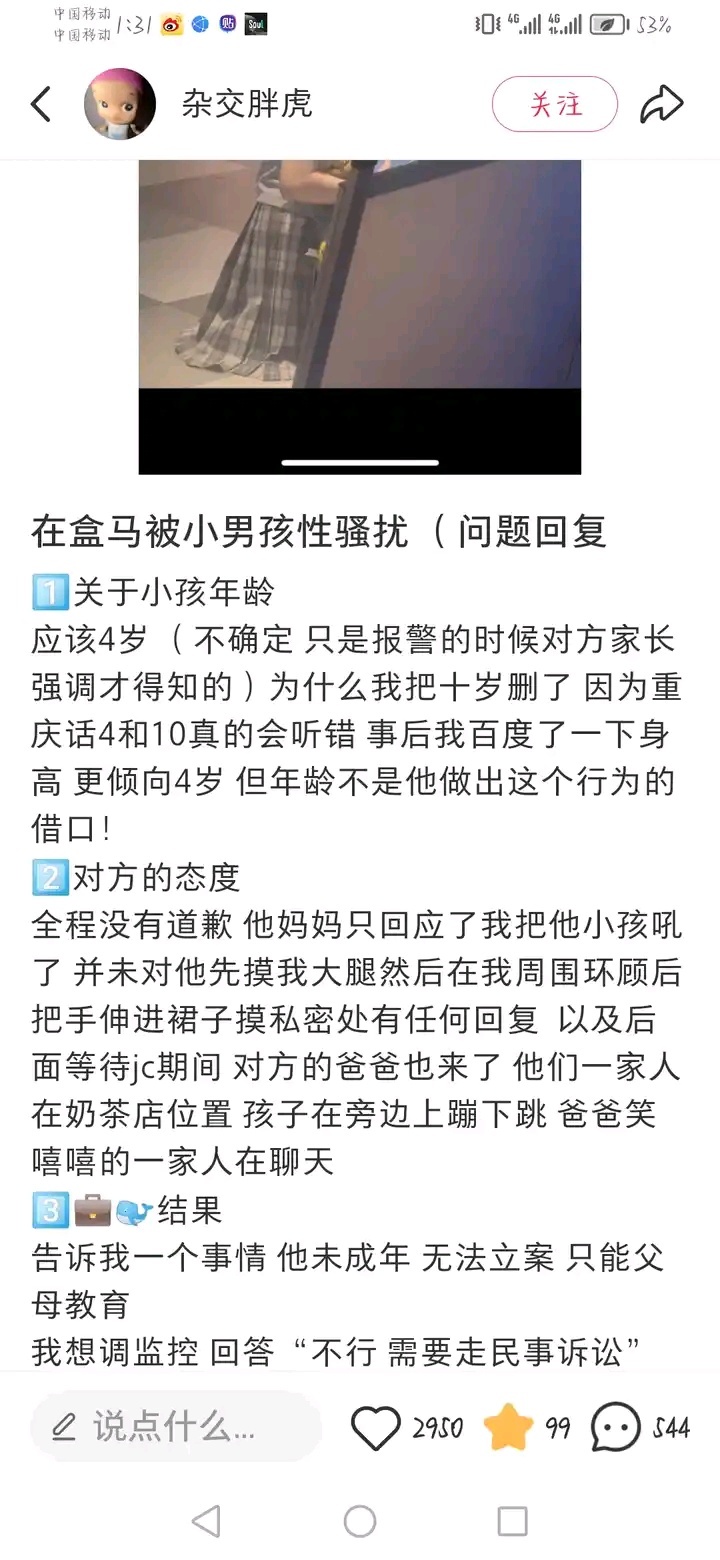Follow the author with 关注 button

coord(555,104)
